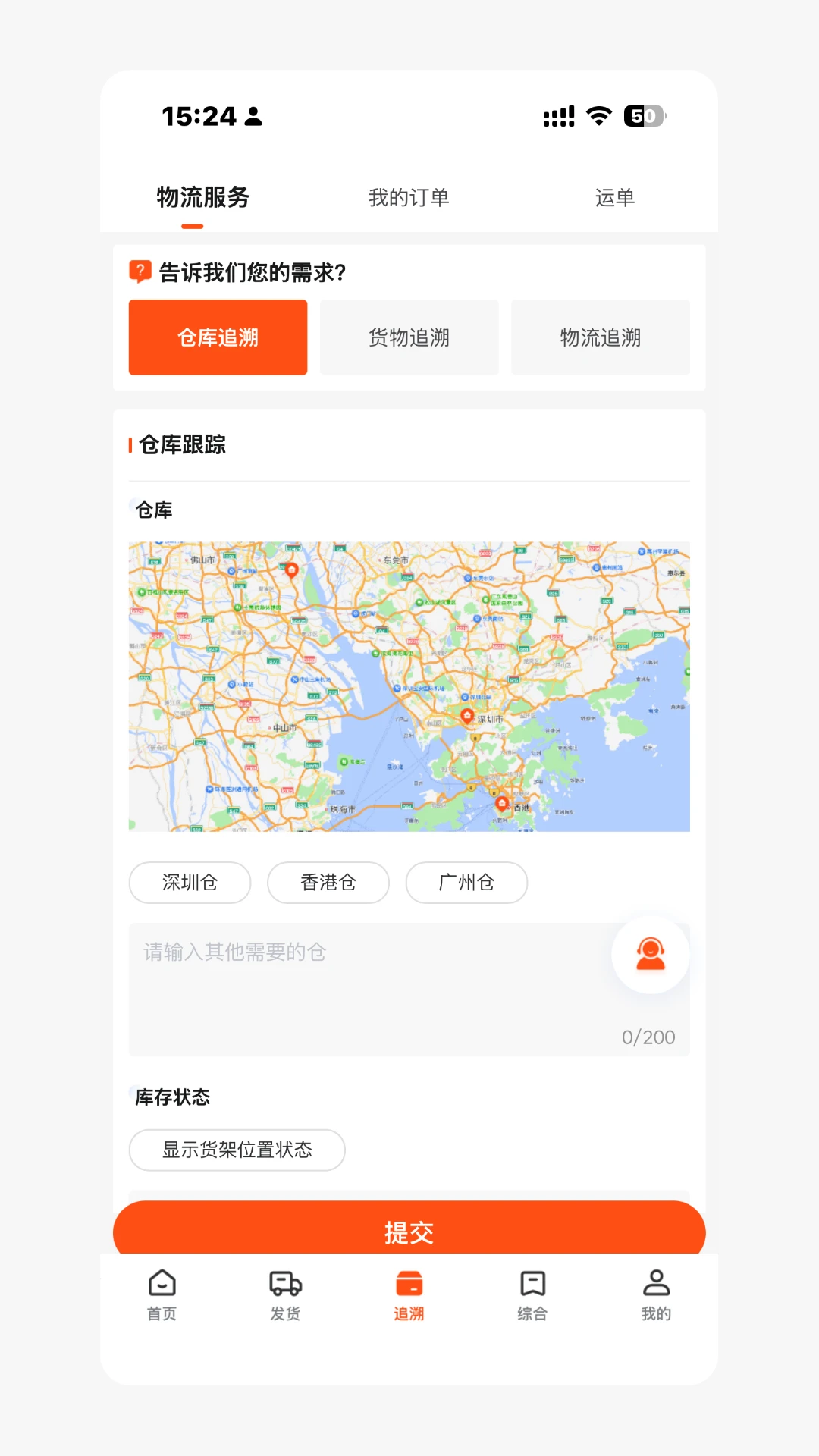
Task: Choose the 仓库追溯 option
Action: [x=218, y=337]
